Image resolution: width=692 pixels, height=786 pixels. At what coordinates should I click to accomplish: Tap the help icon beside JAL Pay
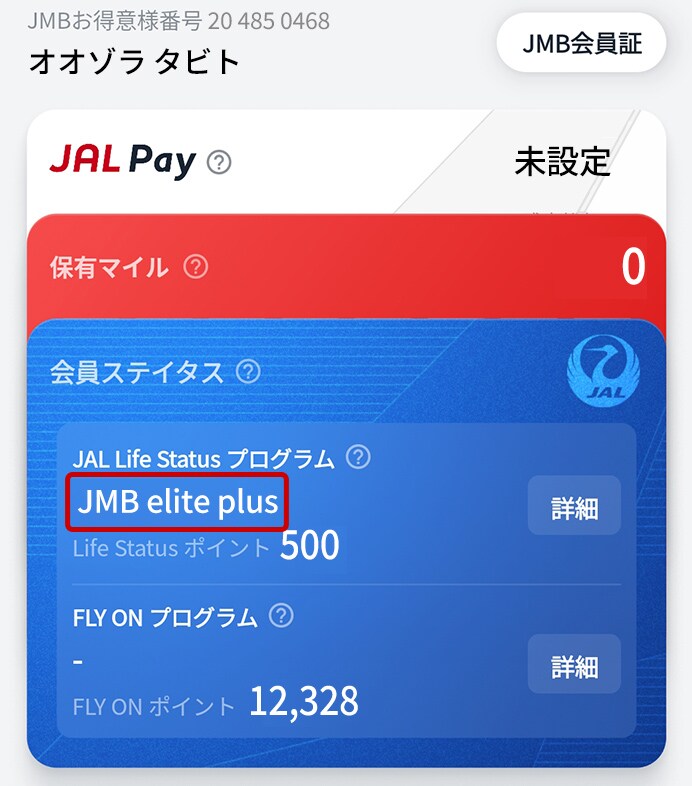[x=219, y=162]
